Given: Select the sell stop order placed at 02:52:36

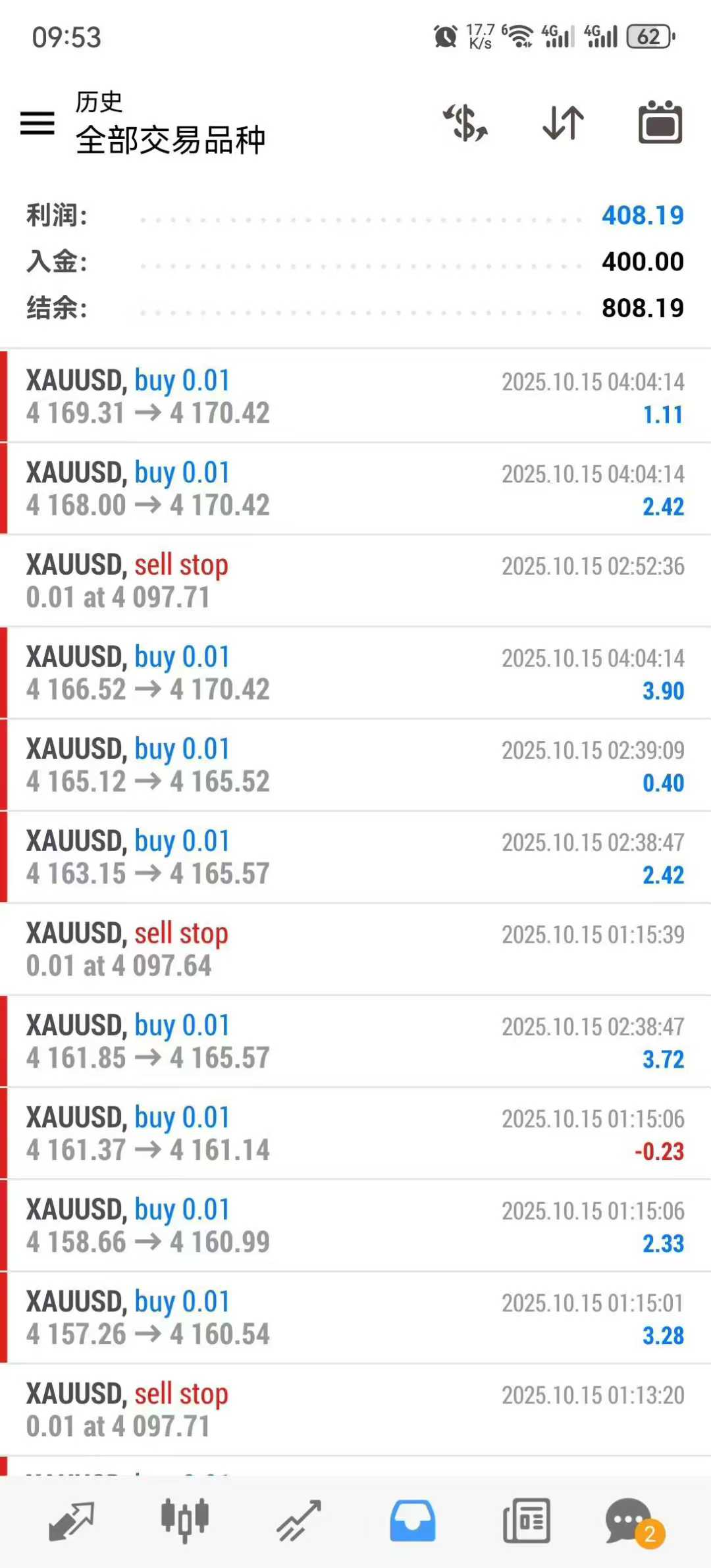Looking at the screenshot, I should tap(355, 581).
